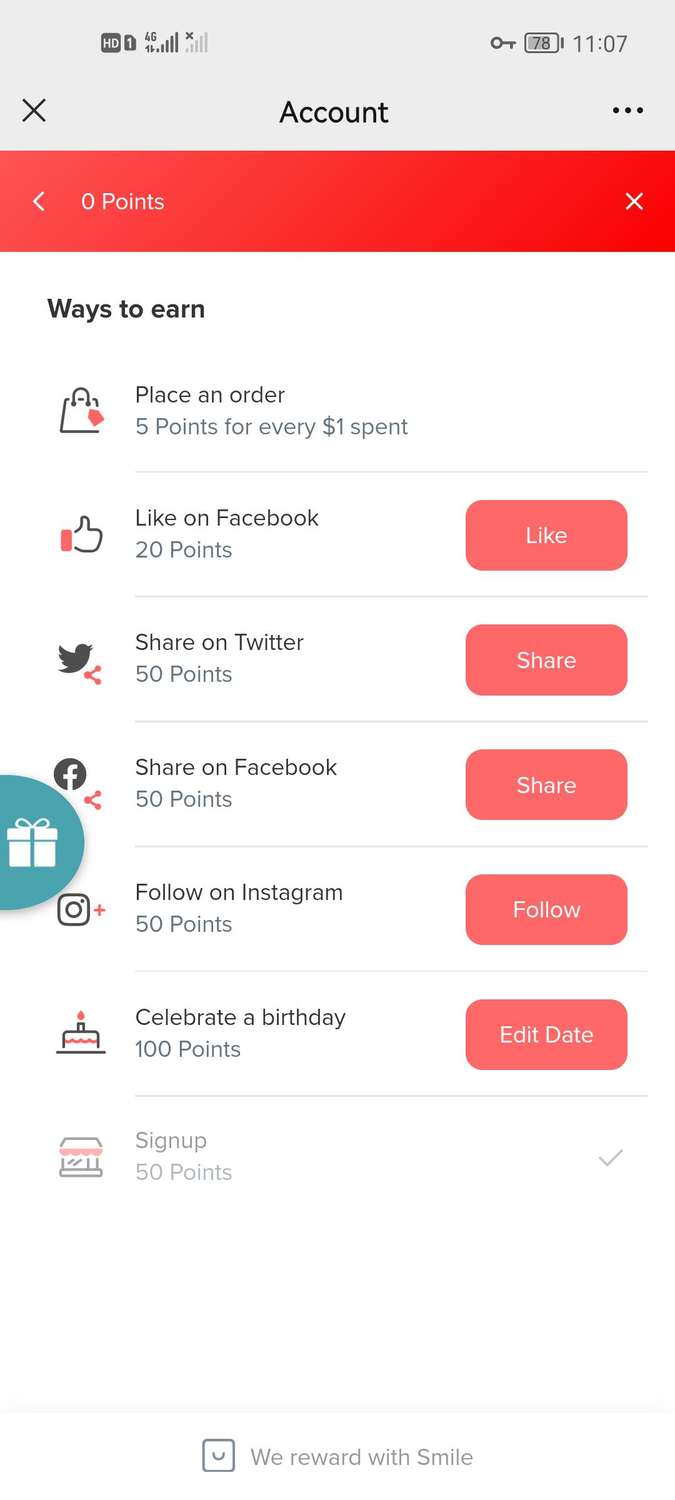Follow on Instagram for 50 points
This screenshot has height=1500, width=675.
click(x=546, y=910)
